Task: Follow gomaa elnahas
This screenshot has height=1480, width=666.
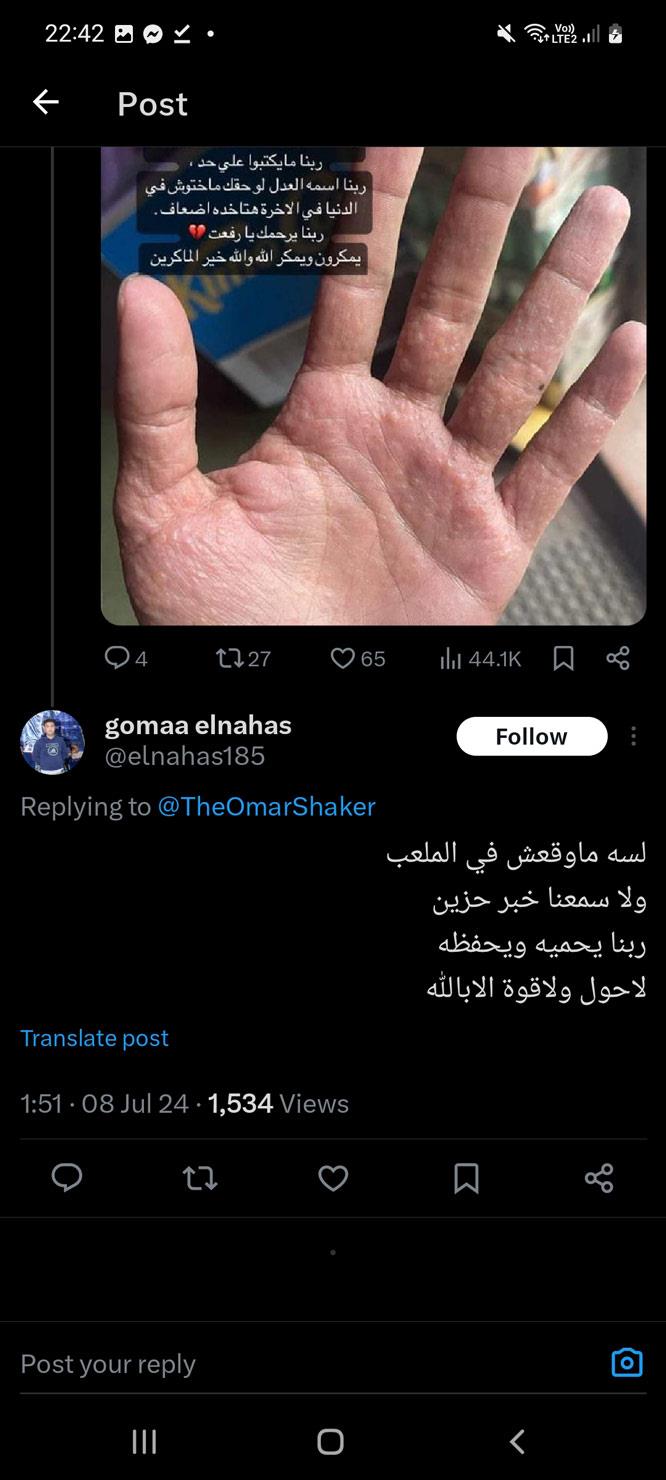Action: point(531,736)
